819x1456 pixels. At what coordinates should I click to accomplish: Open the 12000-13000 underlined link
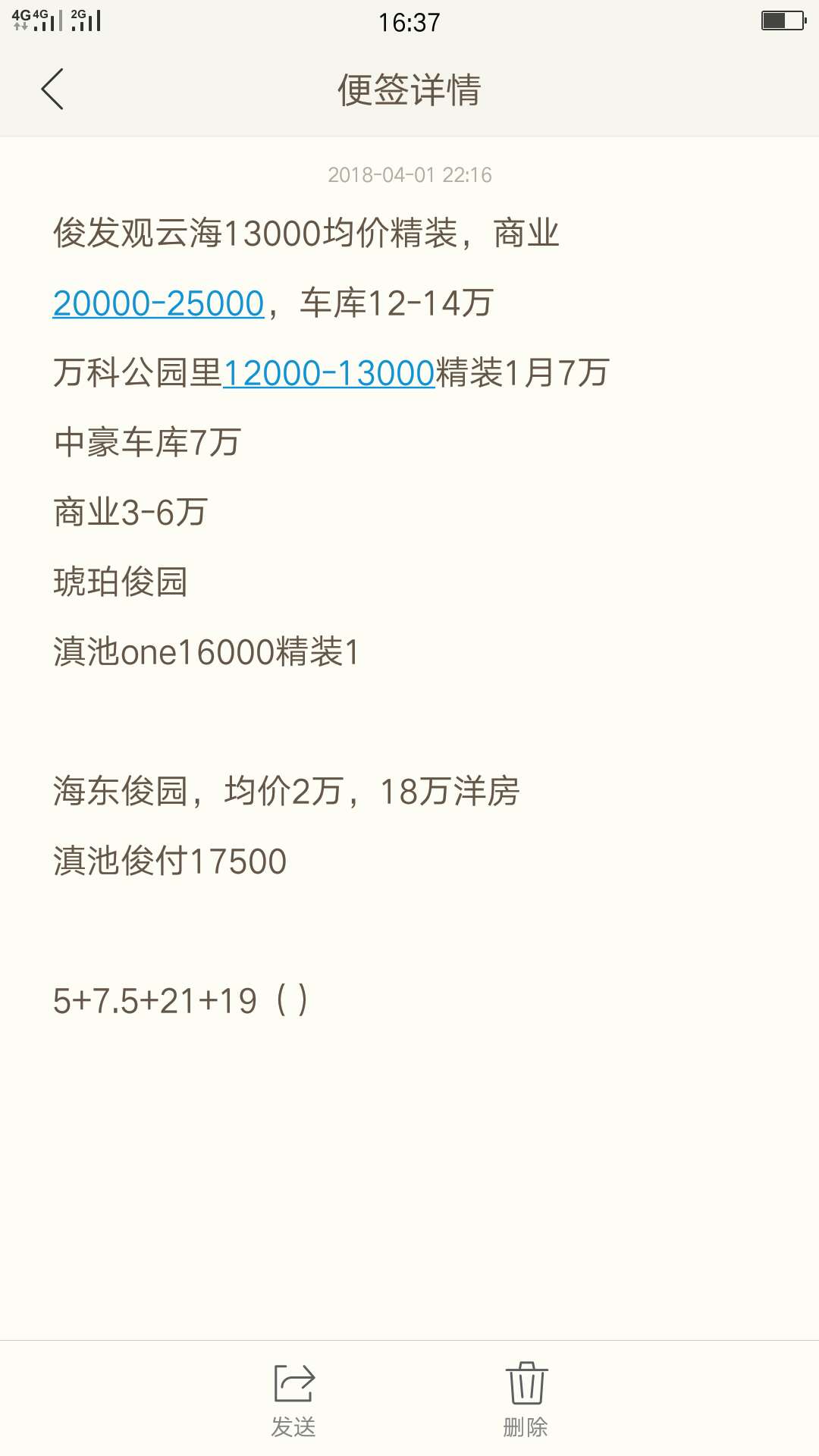(328, 373)
